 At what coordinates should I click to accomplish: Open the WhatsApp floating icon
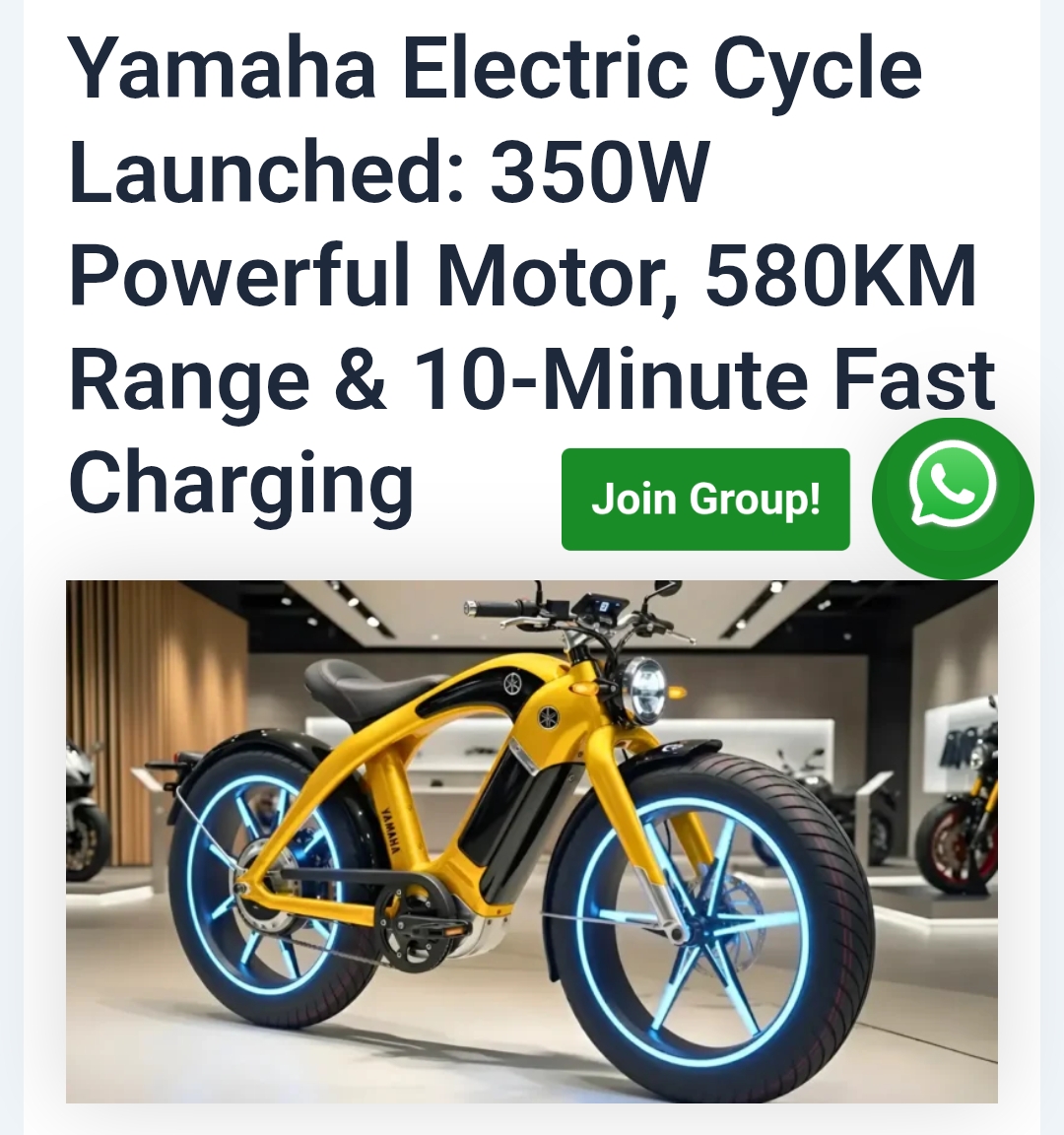click(x=953, y=498)
